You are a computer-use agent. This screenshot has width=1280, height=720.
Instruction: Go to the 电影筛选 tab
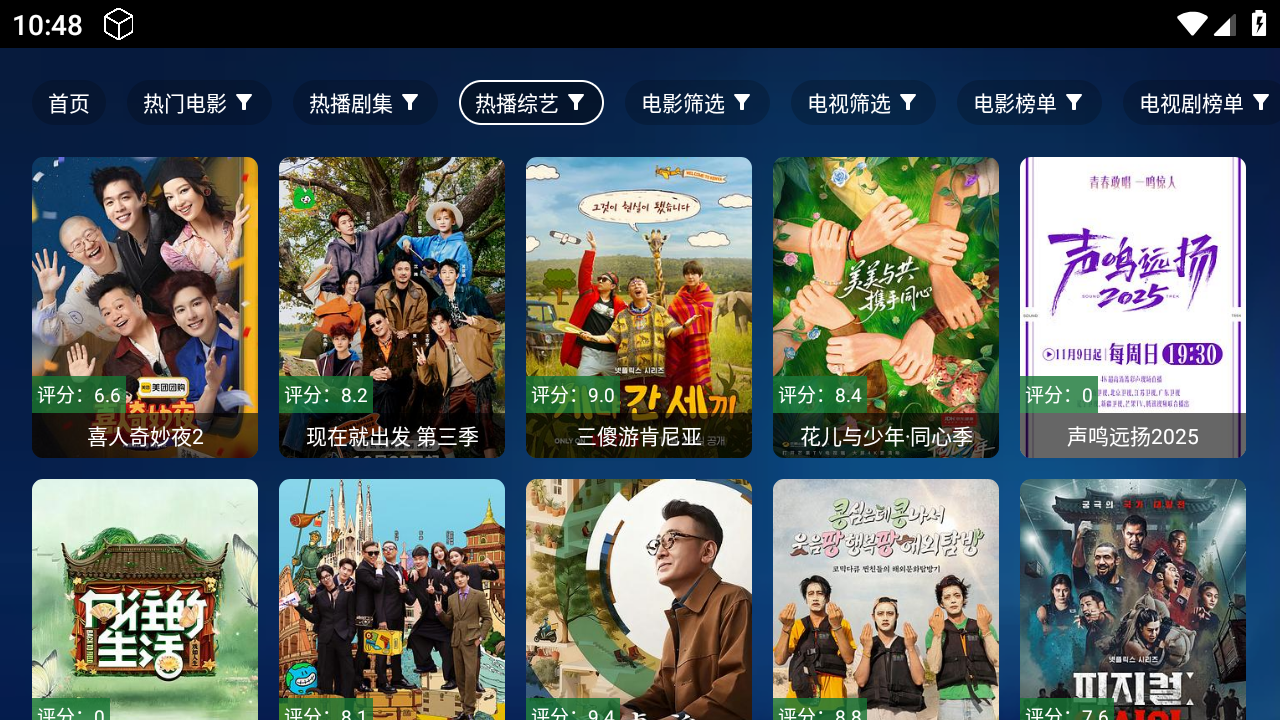click(x=697, y=103)
